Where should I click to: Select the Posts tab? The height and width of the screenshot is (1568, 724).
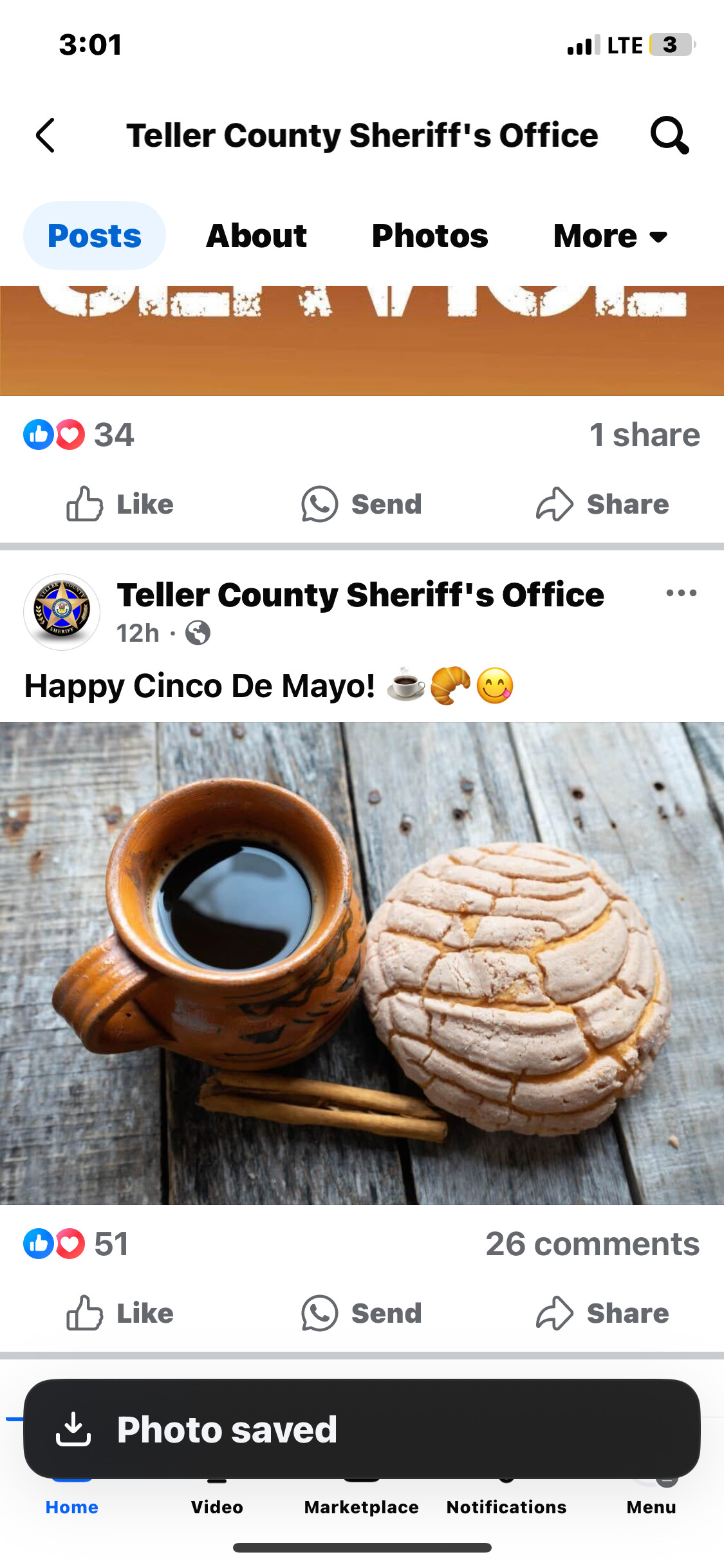click(95, 236)
